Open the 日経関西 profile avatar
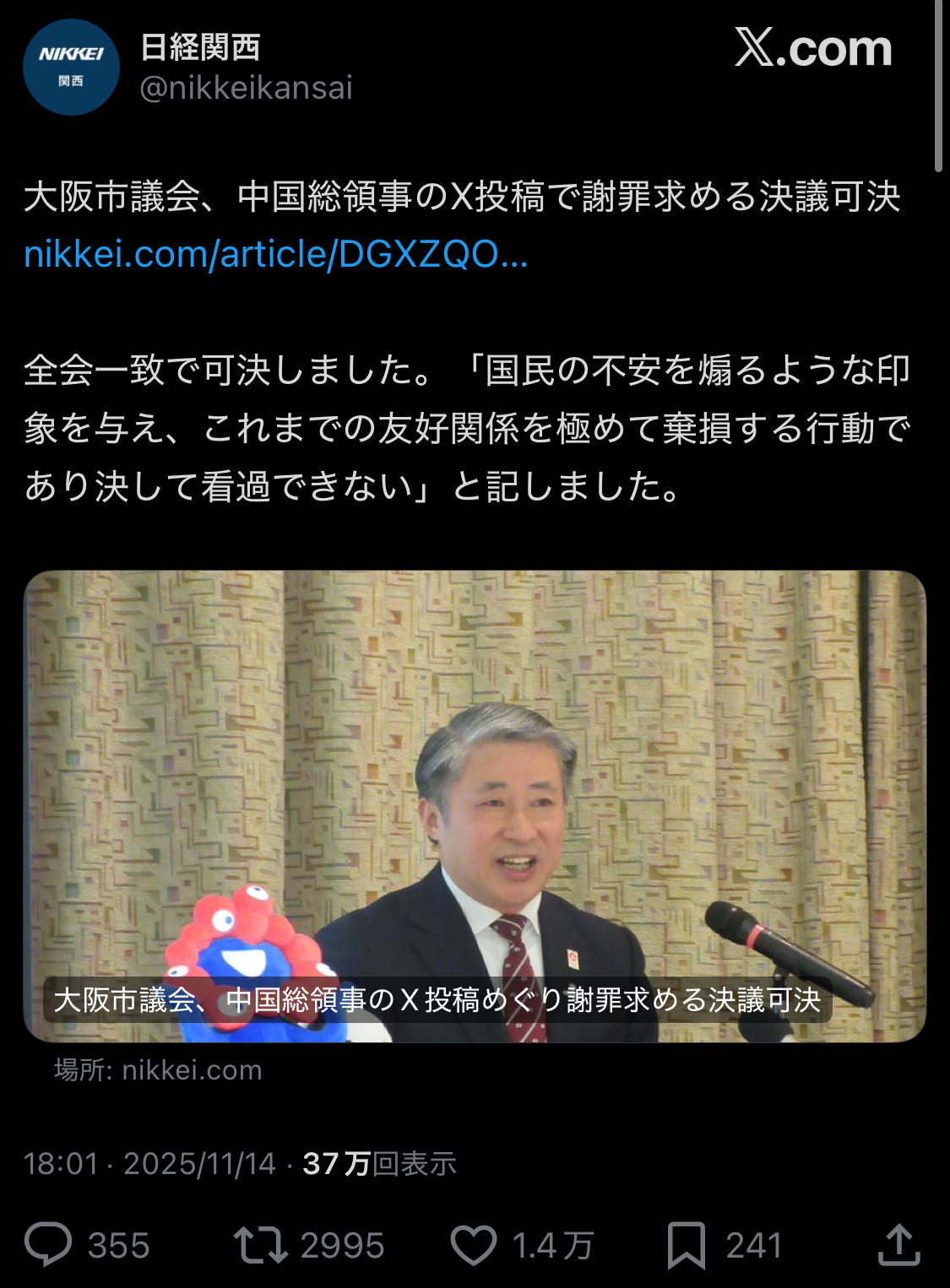950x1288 pixels. coord(71,68)
